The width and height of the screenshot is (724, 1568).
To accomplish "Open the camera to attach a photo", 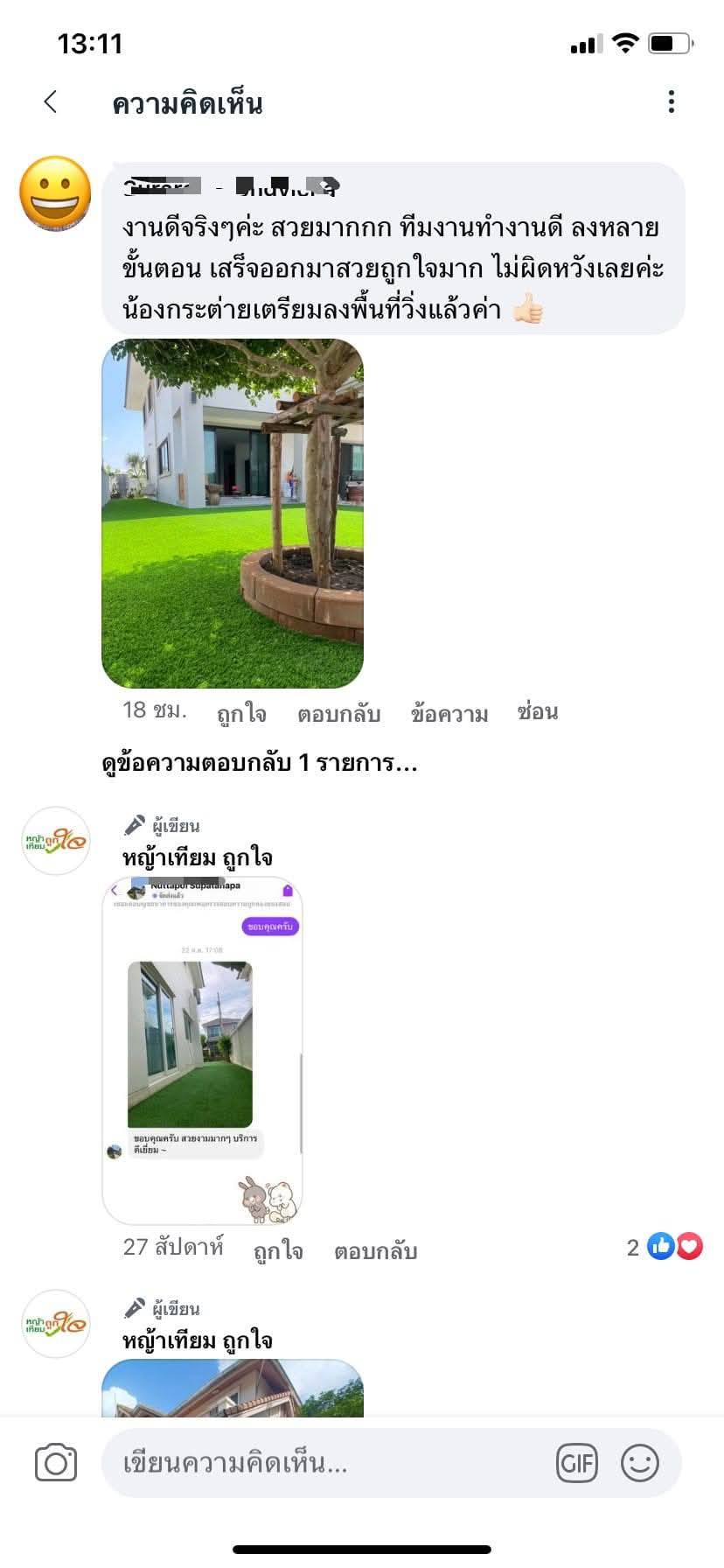I will [56, 1463].
